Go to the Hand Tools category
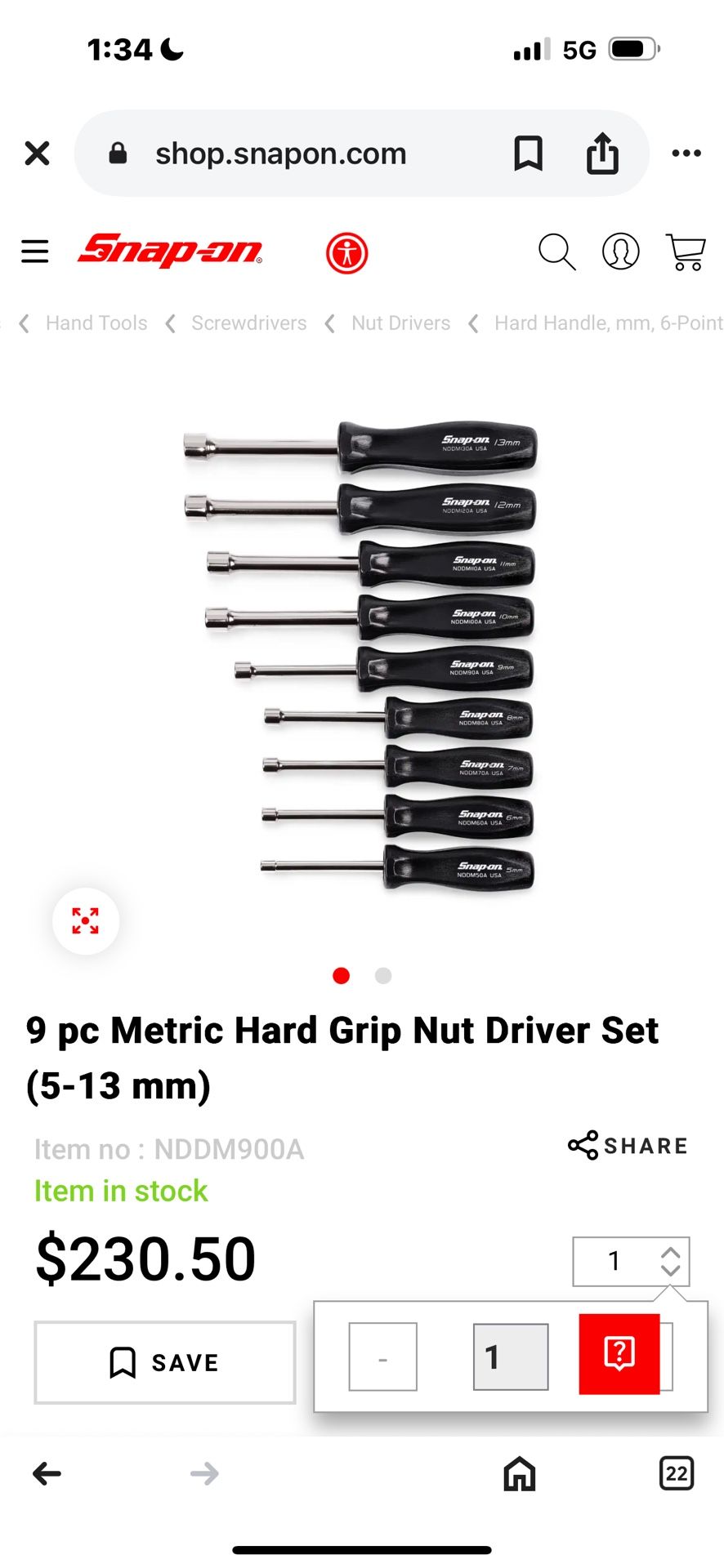 tap(96, 323)
